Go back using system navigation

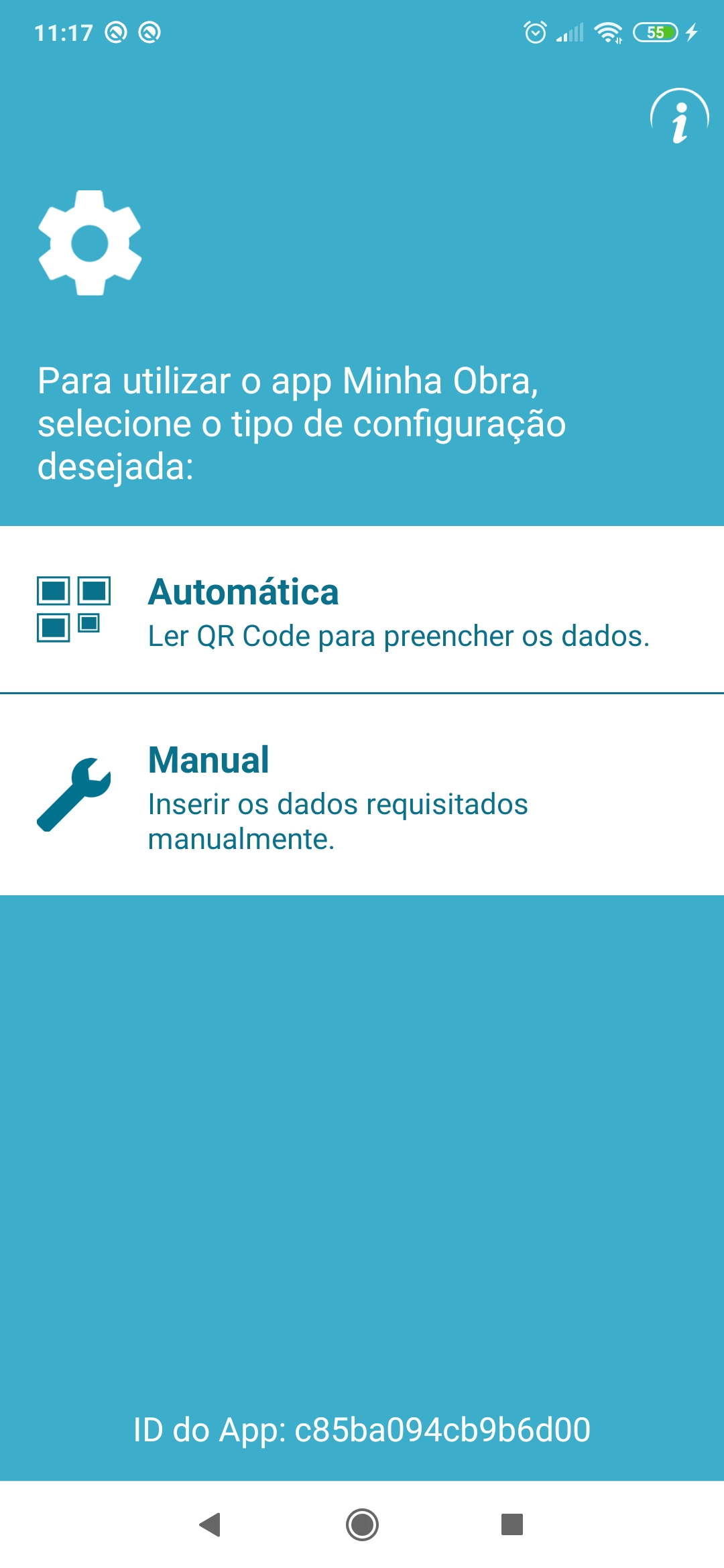coord(210,1524)
